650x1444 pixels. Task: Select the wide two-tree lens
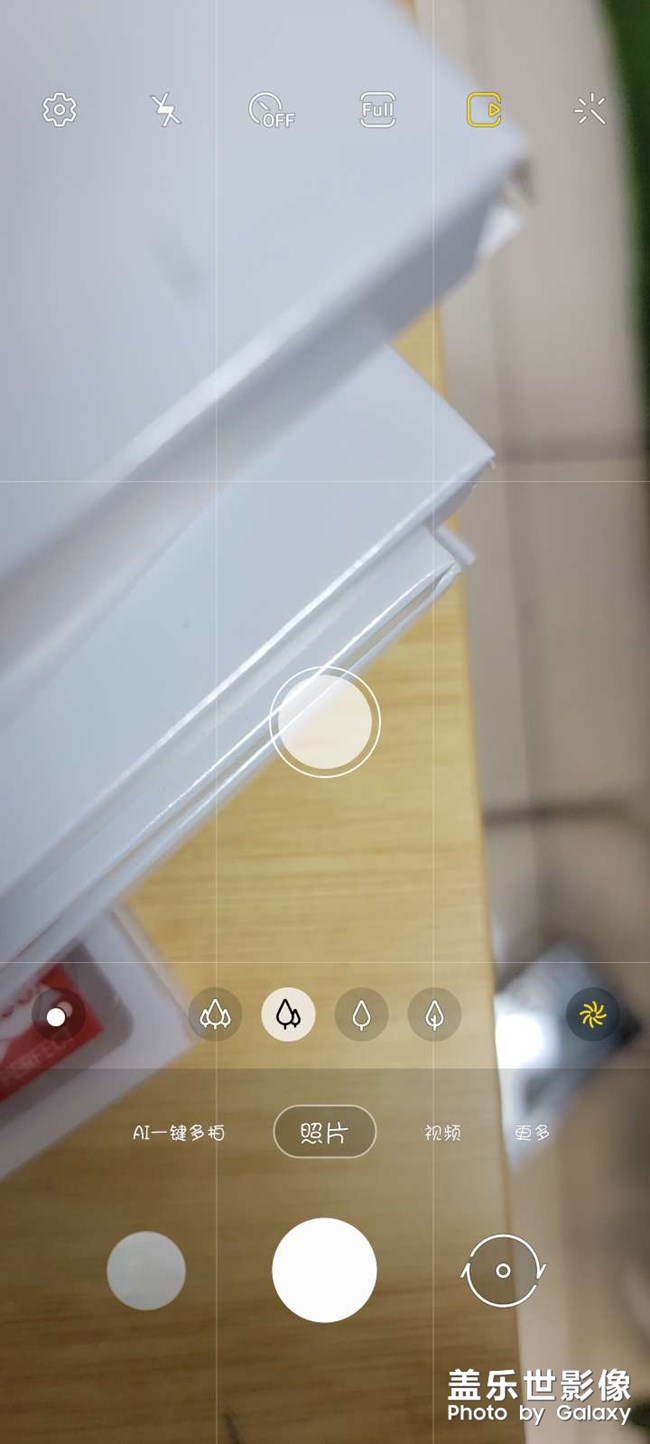pyautogui.click(x=288, y=1016)
